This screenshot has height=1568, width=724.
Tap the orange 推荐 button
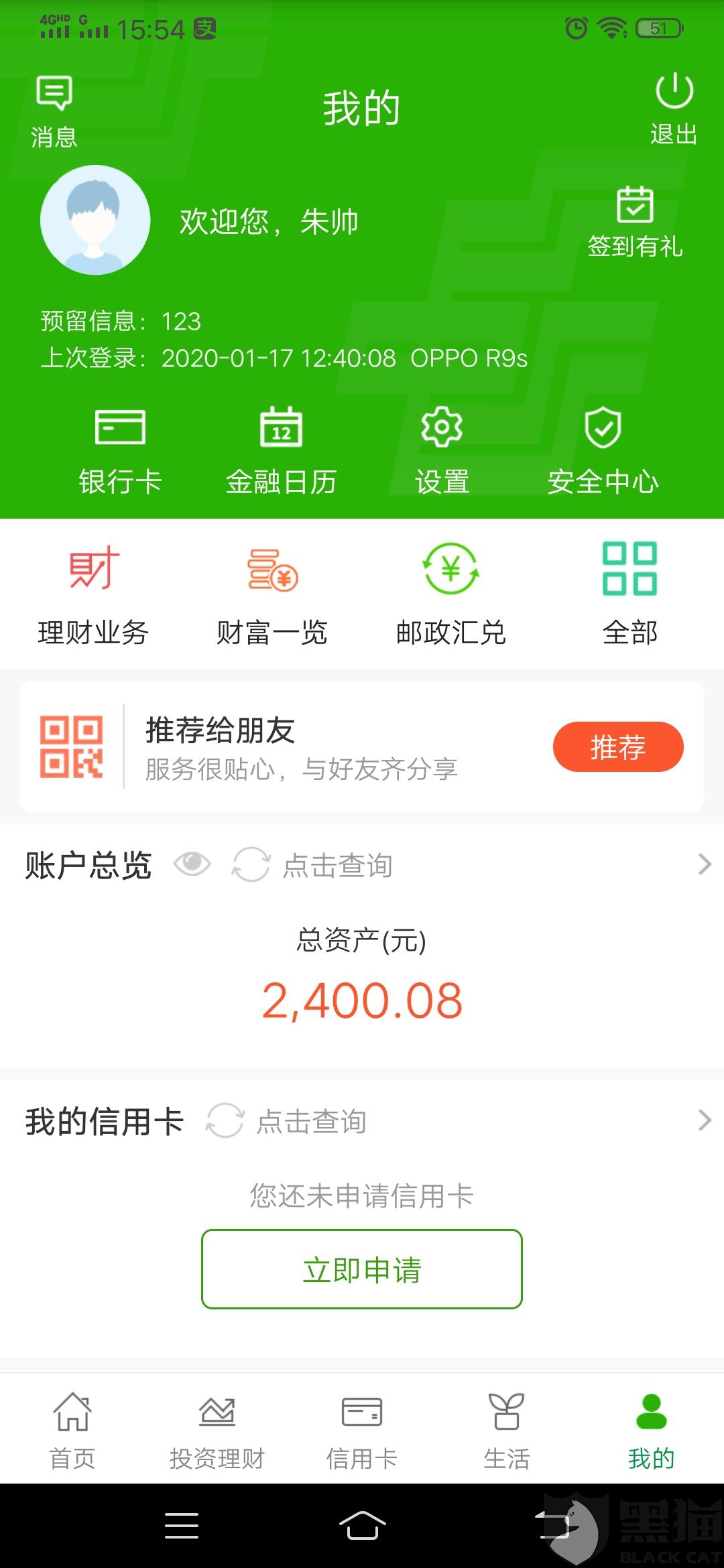(618, 746)
